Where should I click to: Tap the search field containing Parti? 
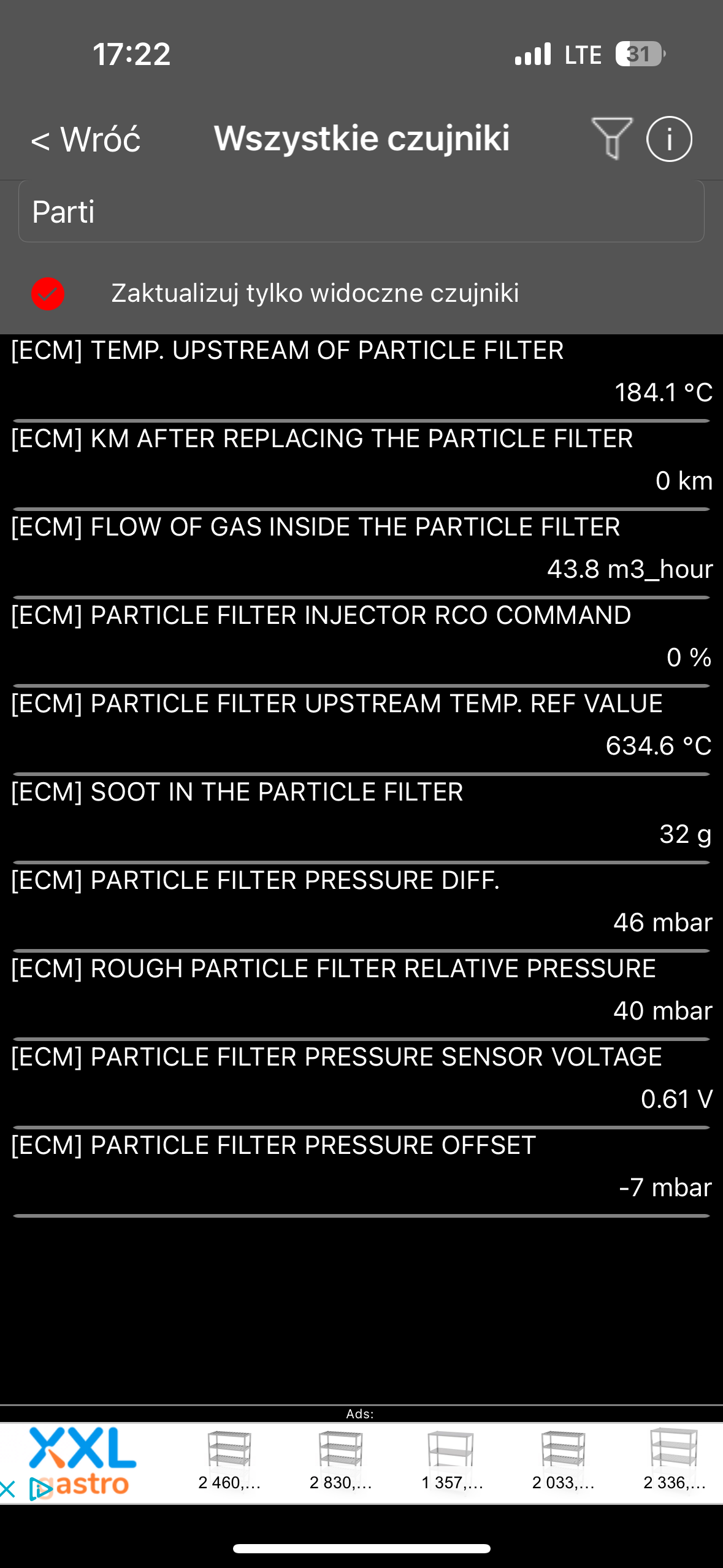coord(361,212)
